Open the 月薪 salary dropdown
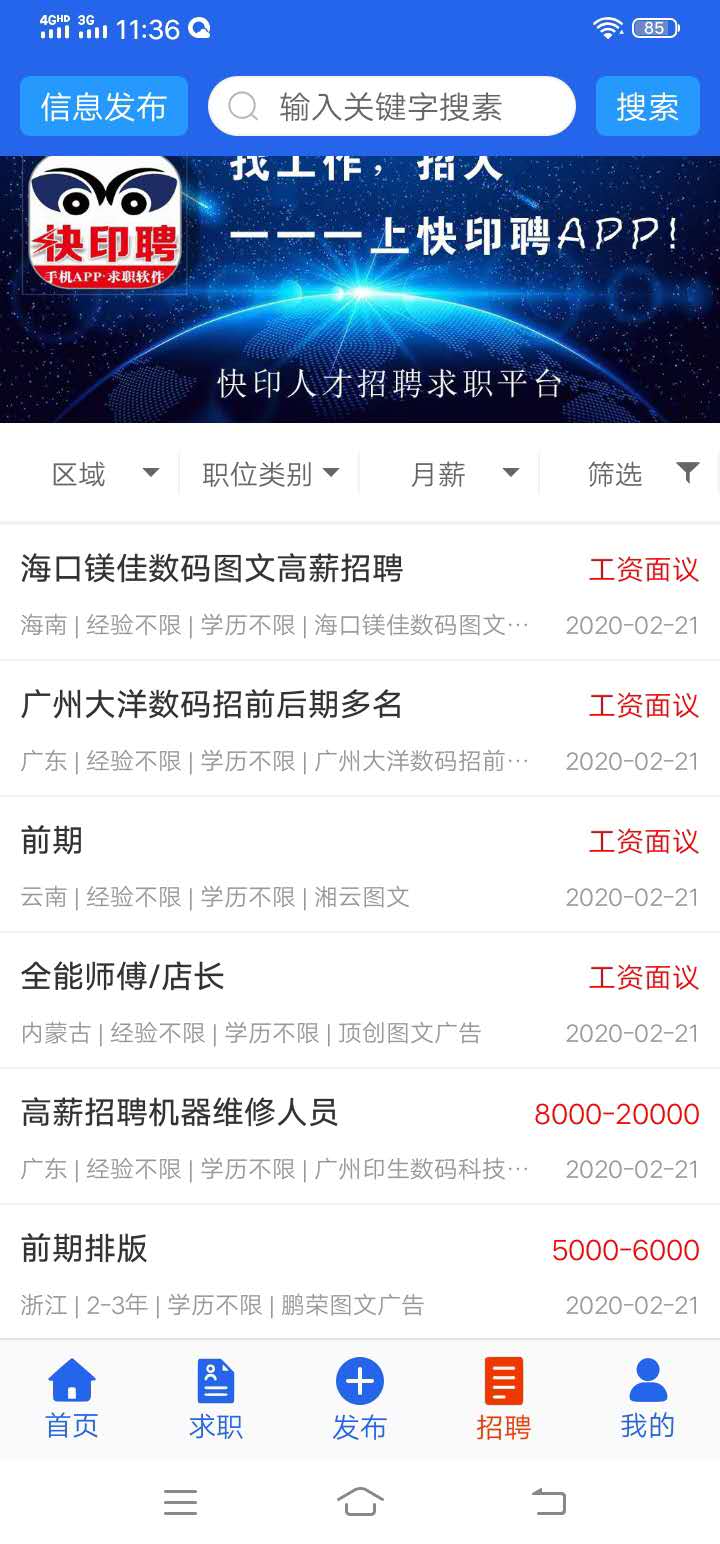This screenshot has width=720, height=1544. [463, 474]
